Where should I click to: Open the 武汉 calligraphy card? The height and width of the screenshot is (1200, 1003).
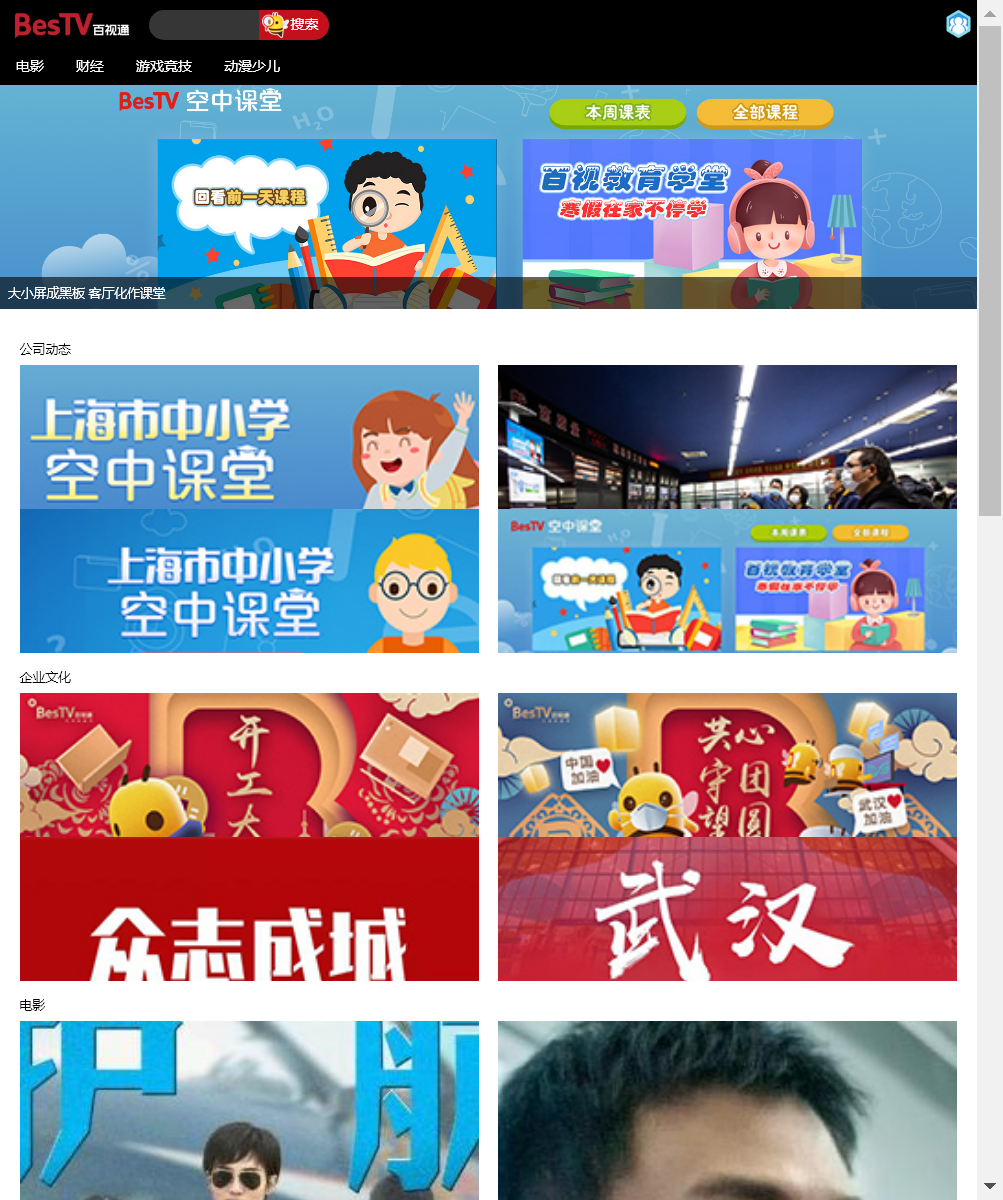click(727, 909)
